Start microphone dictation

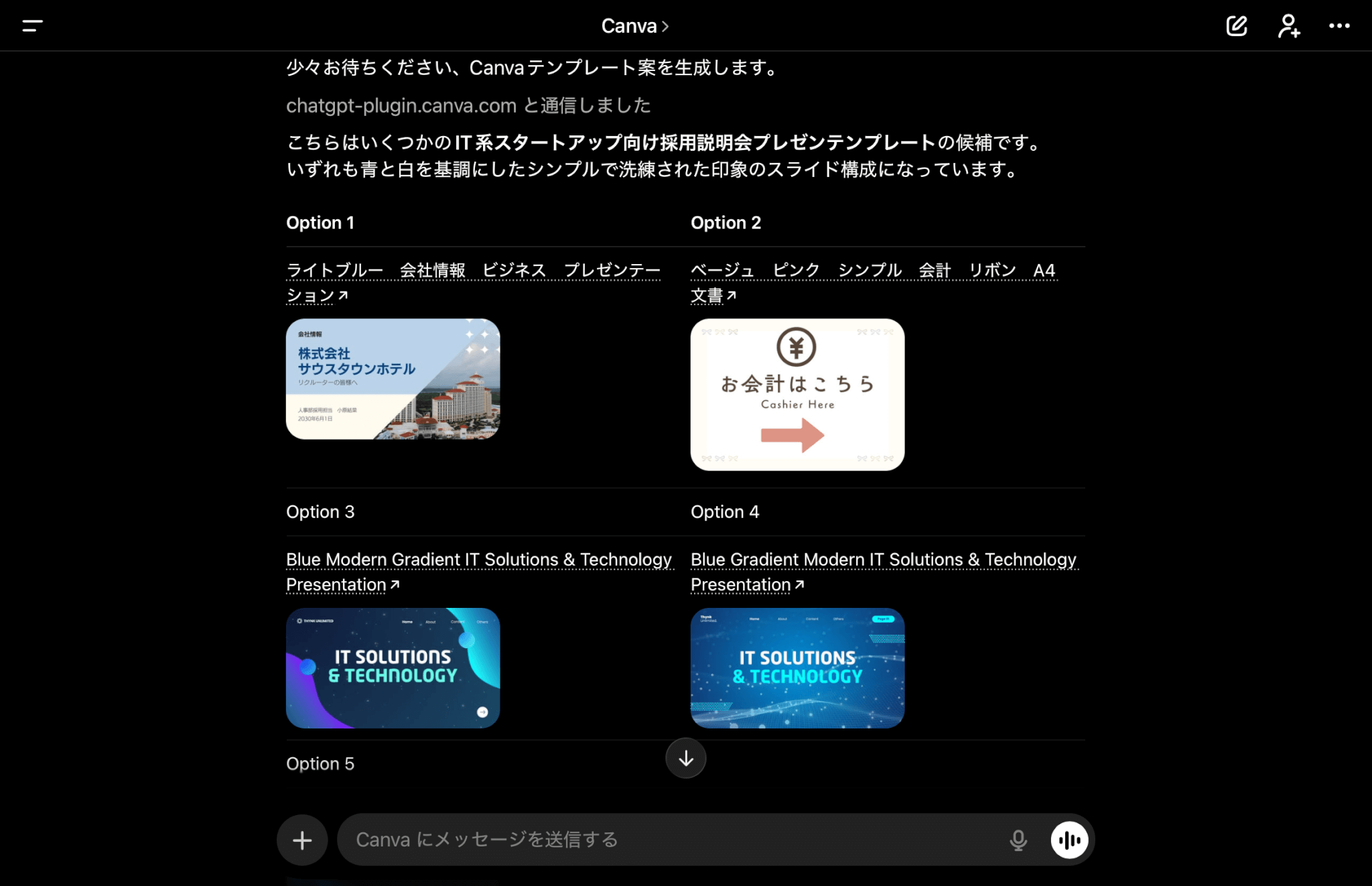coord(1018,840)
